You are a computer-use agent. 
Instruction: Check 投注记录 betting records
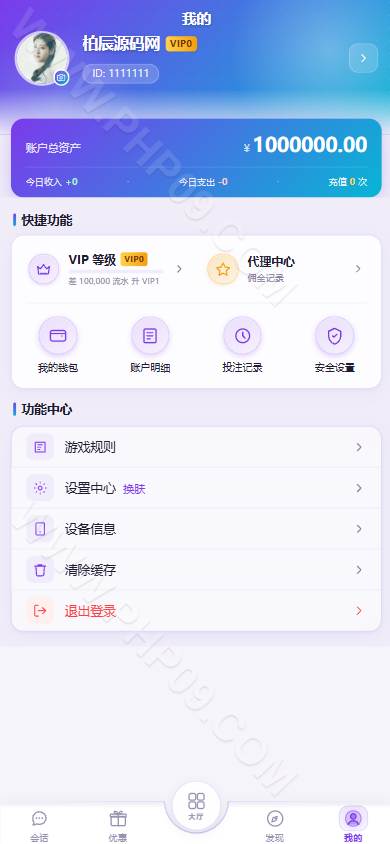pos(242,345)
